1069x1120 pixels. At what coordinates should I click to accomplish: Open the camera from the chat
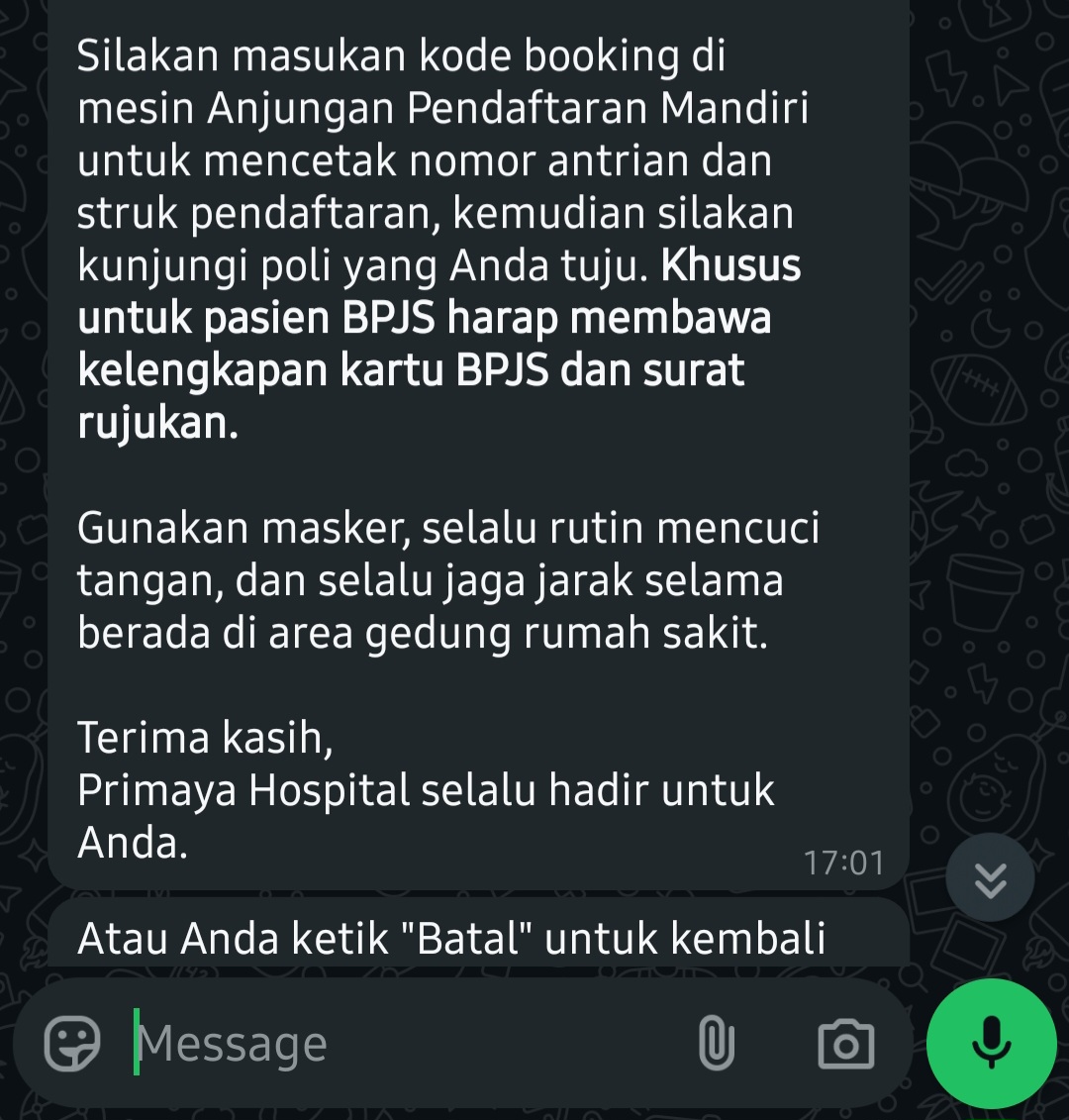pyautogui.click(x=846, y=1044)
